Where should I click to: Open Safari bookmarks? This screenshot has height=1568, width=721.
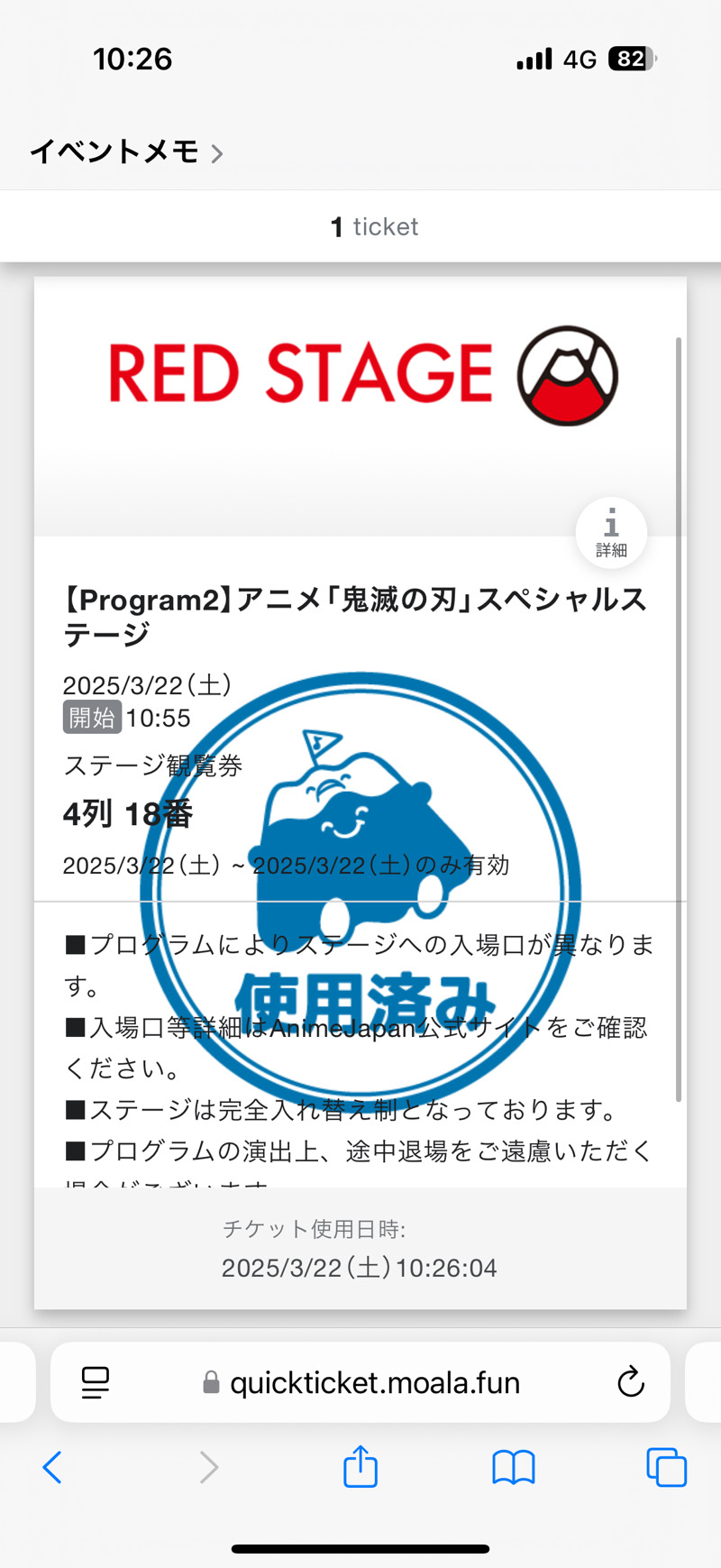tap(514, 1468)
